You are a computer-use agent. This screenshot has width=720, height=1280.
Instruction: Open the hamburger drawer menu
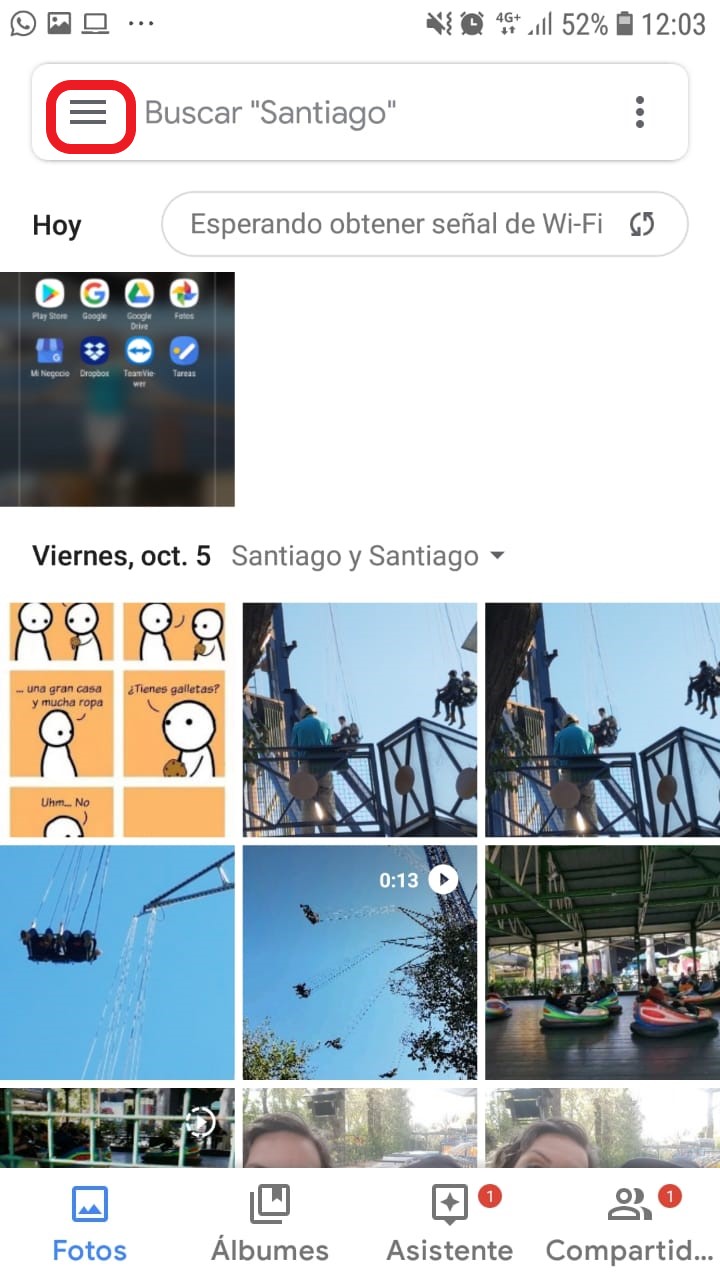88,113
